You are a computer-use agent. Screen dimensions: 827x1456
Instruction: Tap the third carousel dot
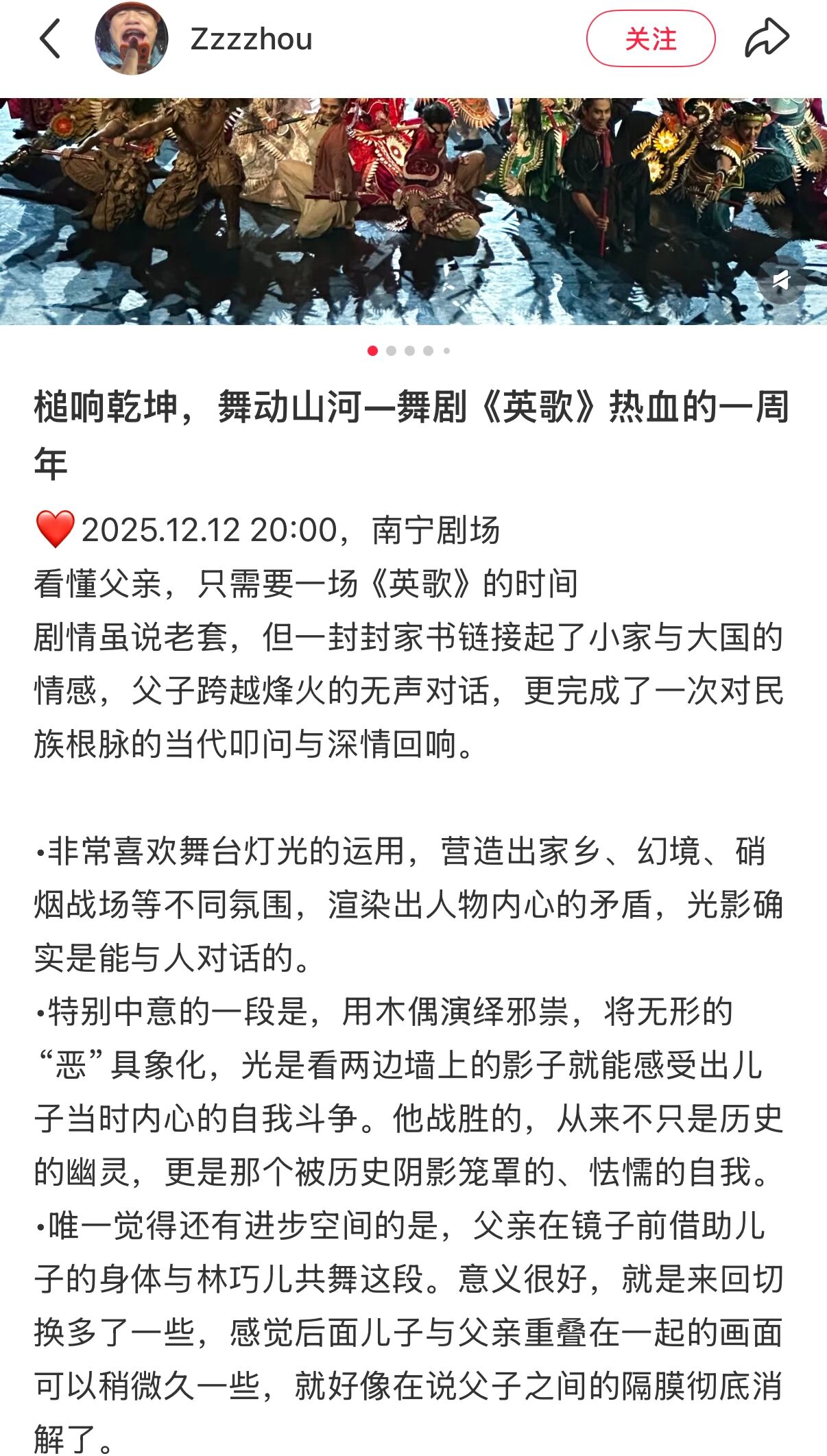[410, 350]
